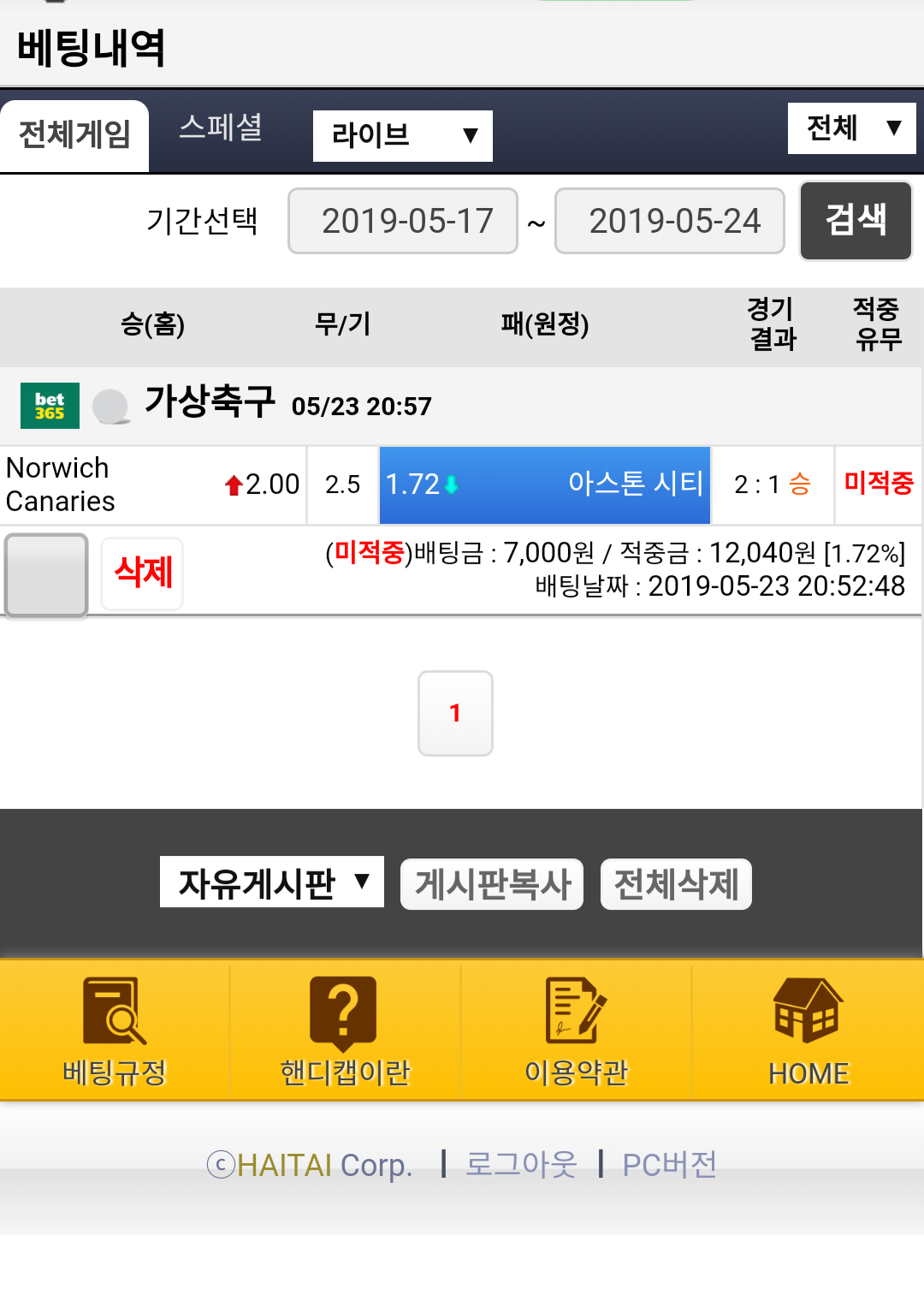Switch to the 전체게임 tab
Image resolution: width=924 pixels, height=1295 pixels.
(74, 135)
